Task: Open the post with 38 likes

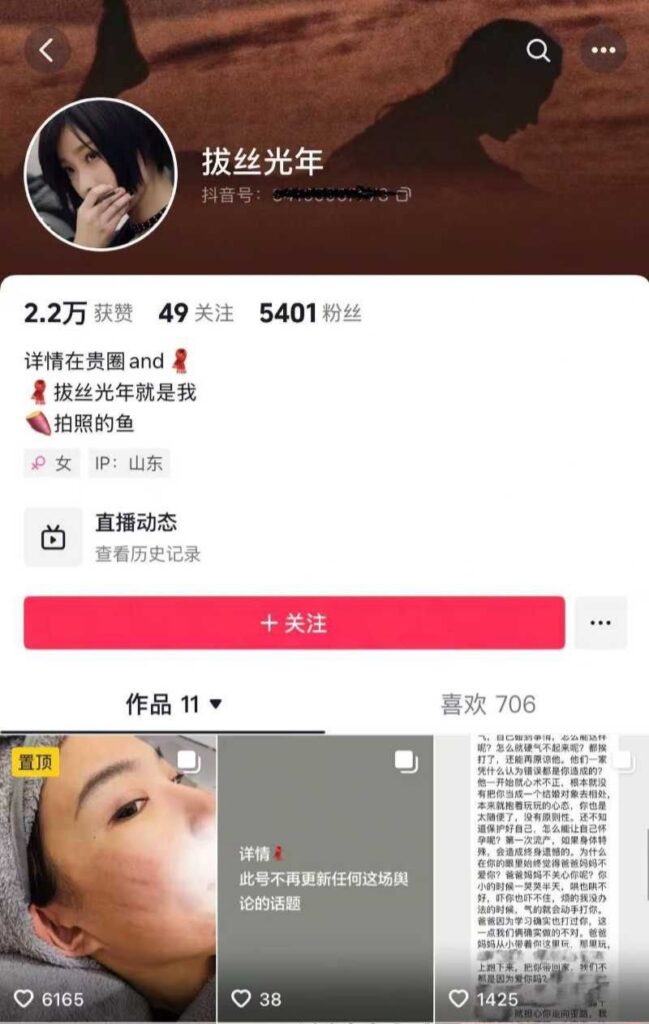Action: pos(325,875)
